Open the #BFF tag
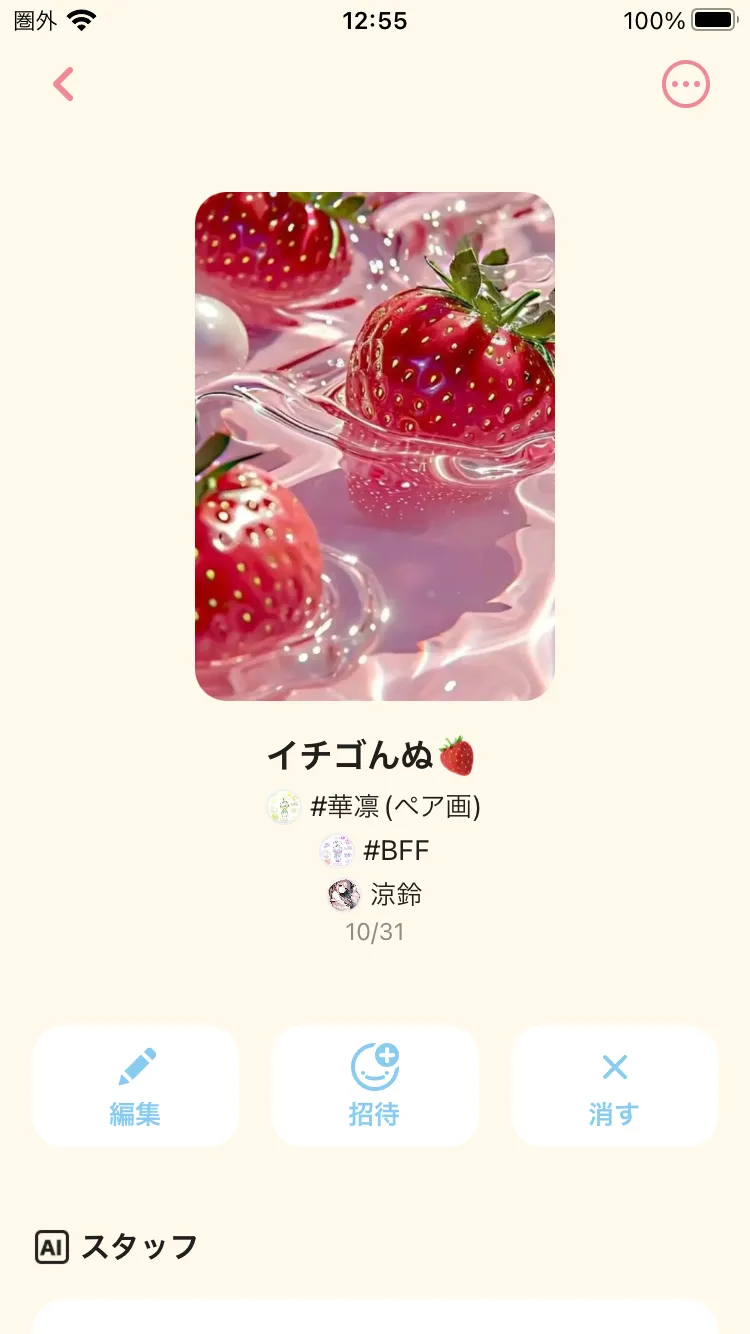 (375, 851)
